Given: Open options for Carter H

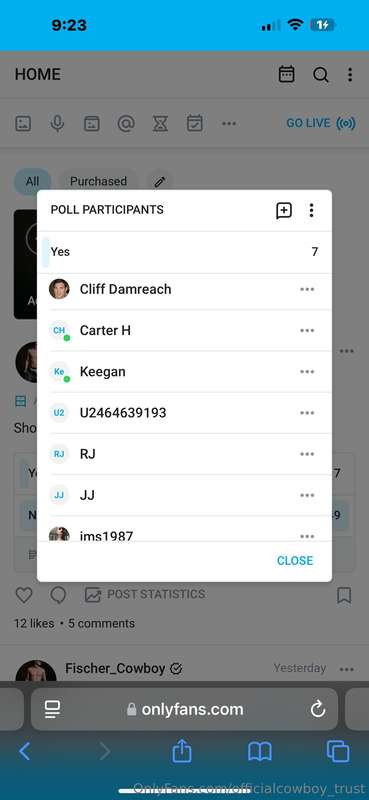Looking at the screenshot, I should coord(307,331).
